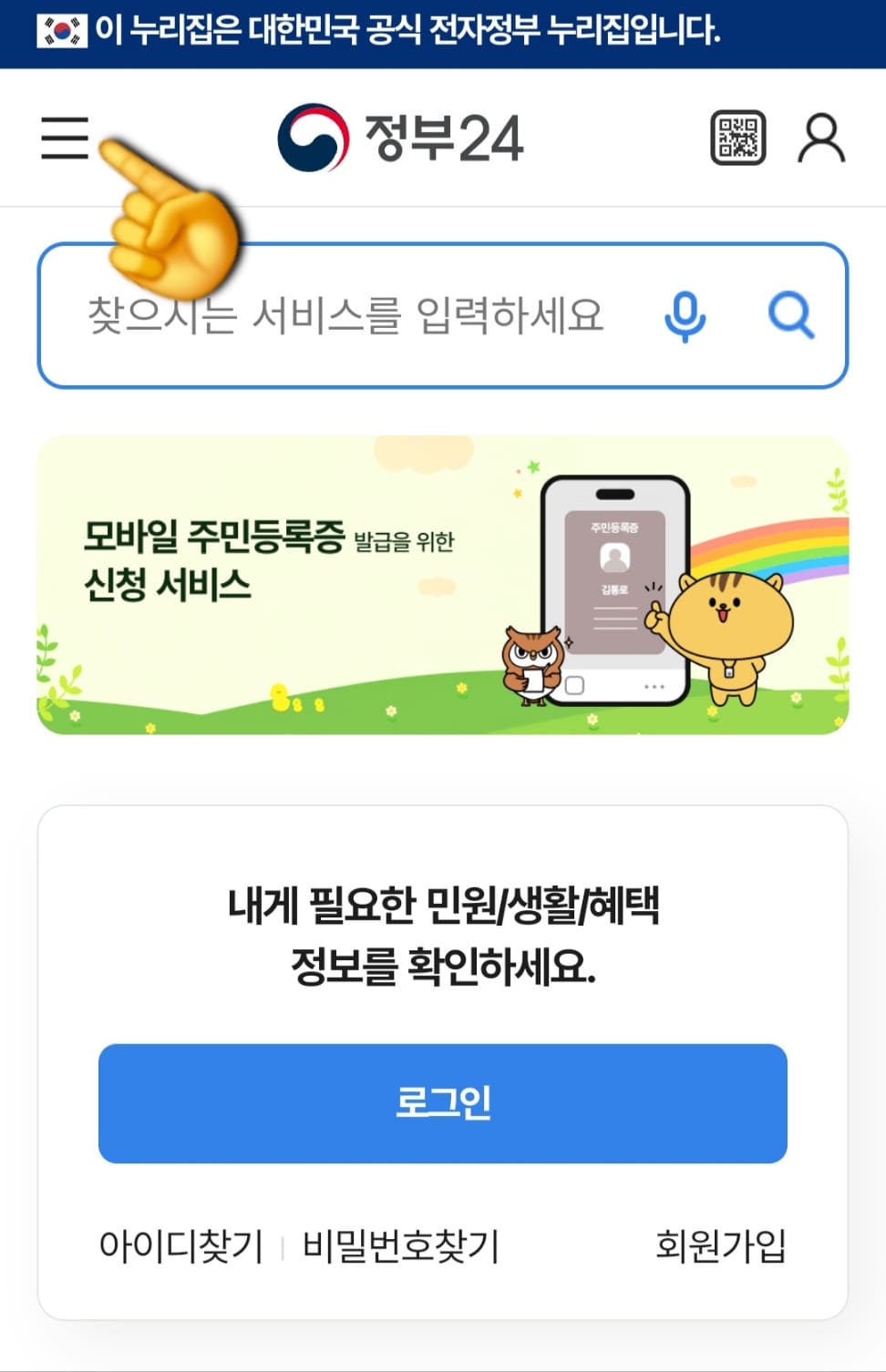Run a search with the magnifier icon
The height and width of the screenshot is (1372, 886).
(x=791, y=316)
